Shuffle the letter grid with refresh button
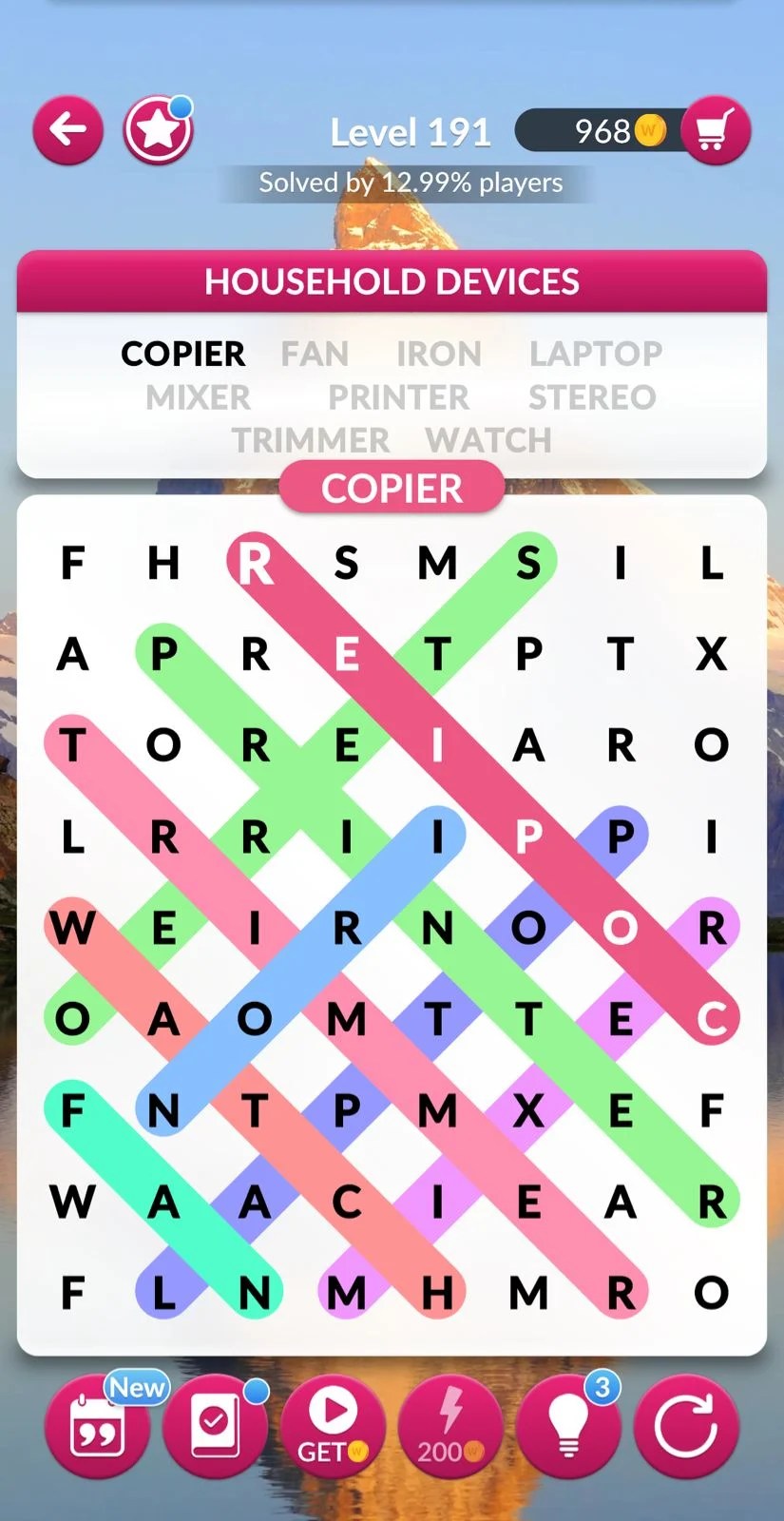 686,1426
